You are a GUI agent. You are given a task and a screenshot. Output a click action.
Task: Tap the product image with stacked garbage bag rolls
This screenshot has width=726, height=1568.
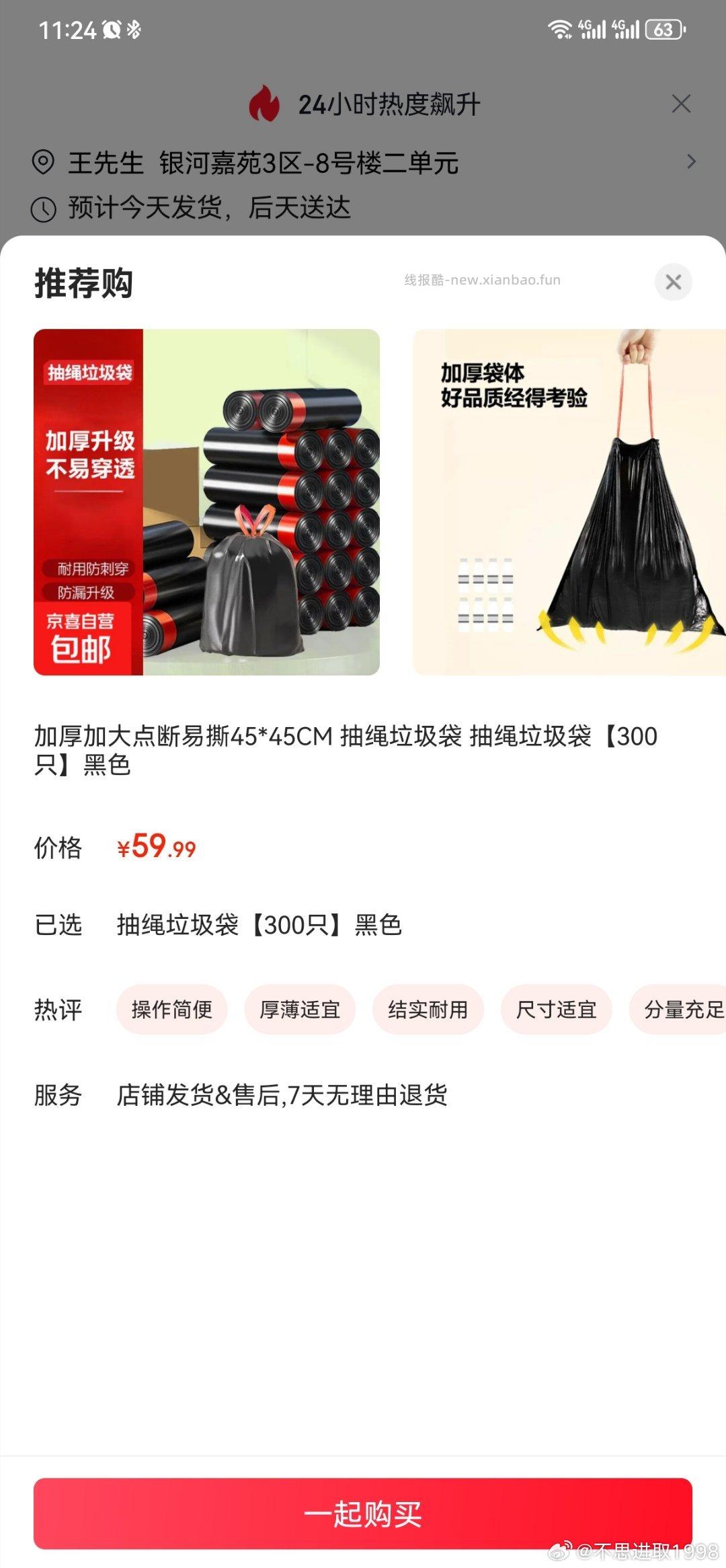tap(208, 500)
